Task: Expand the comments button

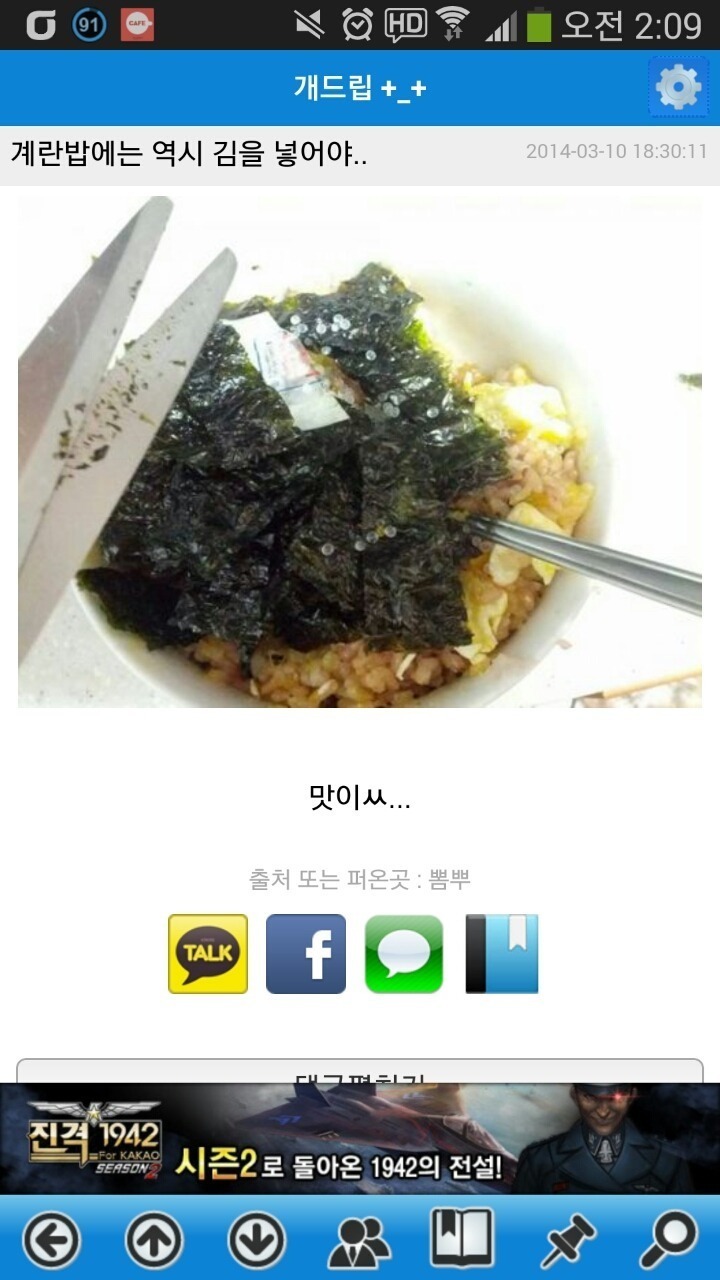Action: point(360,1072)
